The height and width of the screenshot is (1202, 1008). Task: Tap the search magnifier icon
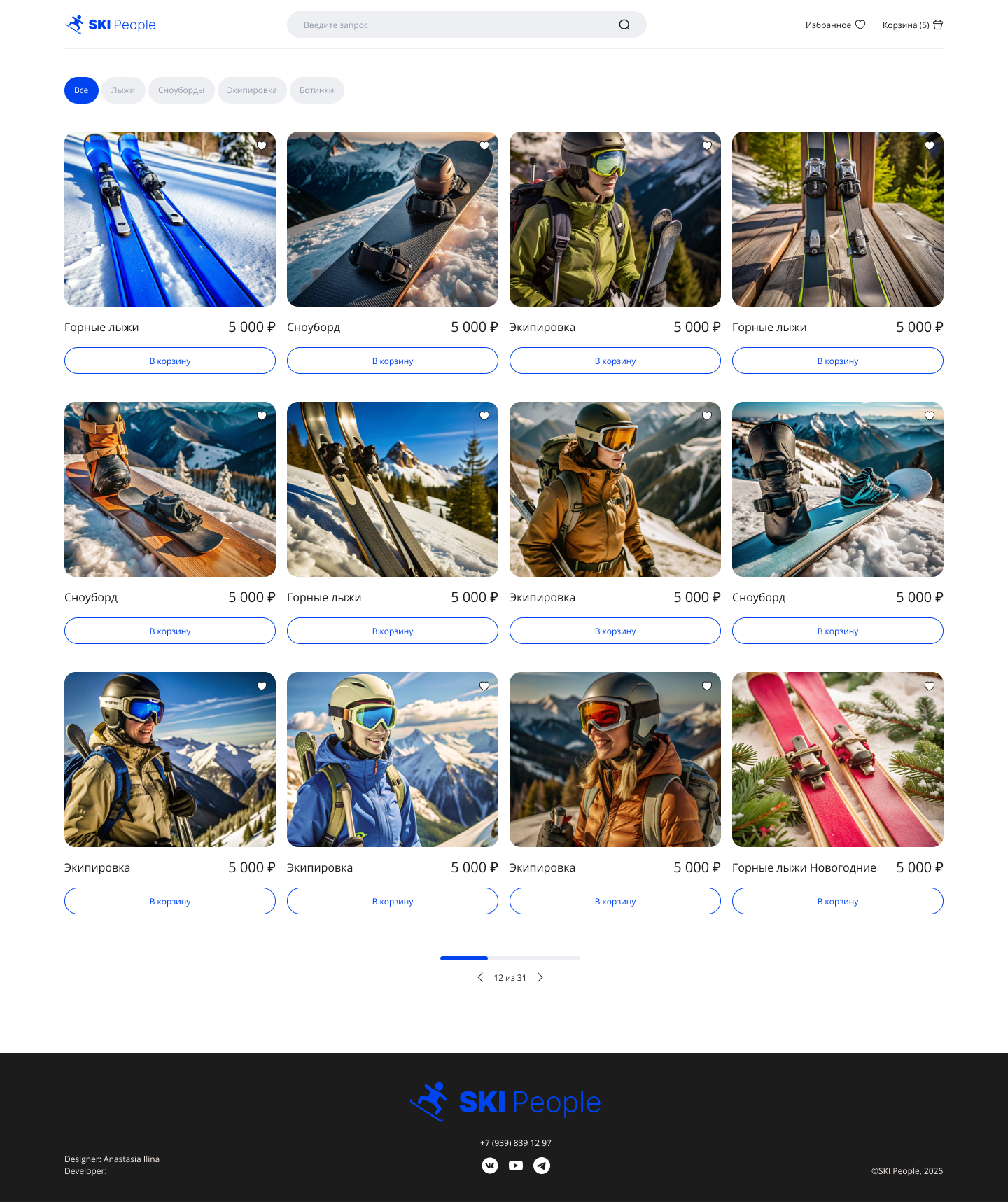click(624, 25)
